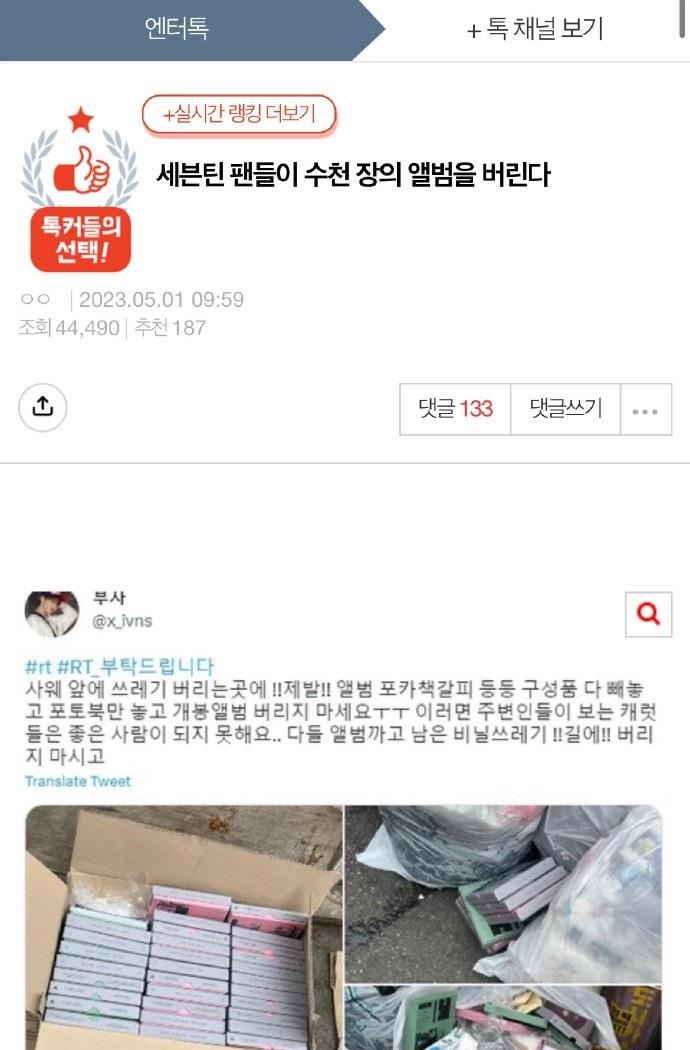Open 톡 채널 보기 channel list

pyautogui.click(x=535, y=30)
